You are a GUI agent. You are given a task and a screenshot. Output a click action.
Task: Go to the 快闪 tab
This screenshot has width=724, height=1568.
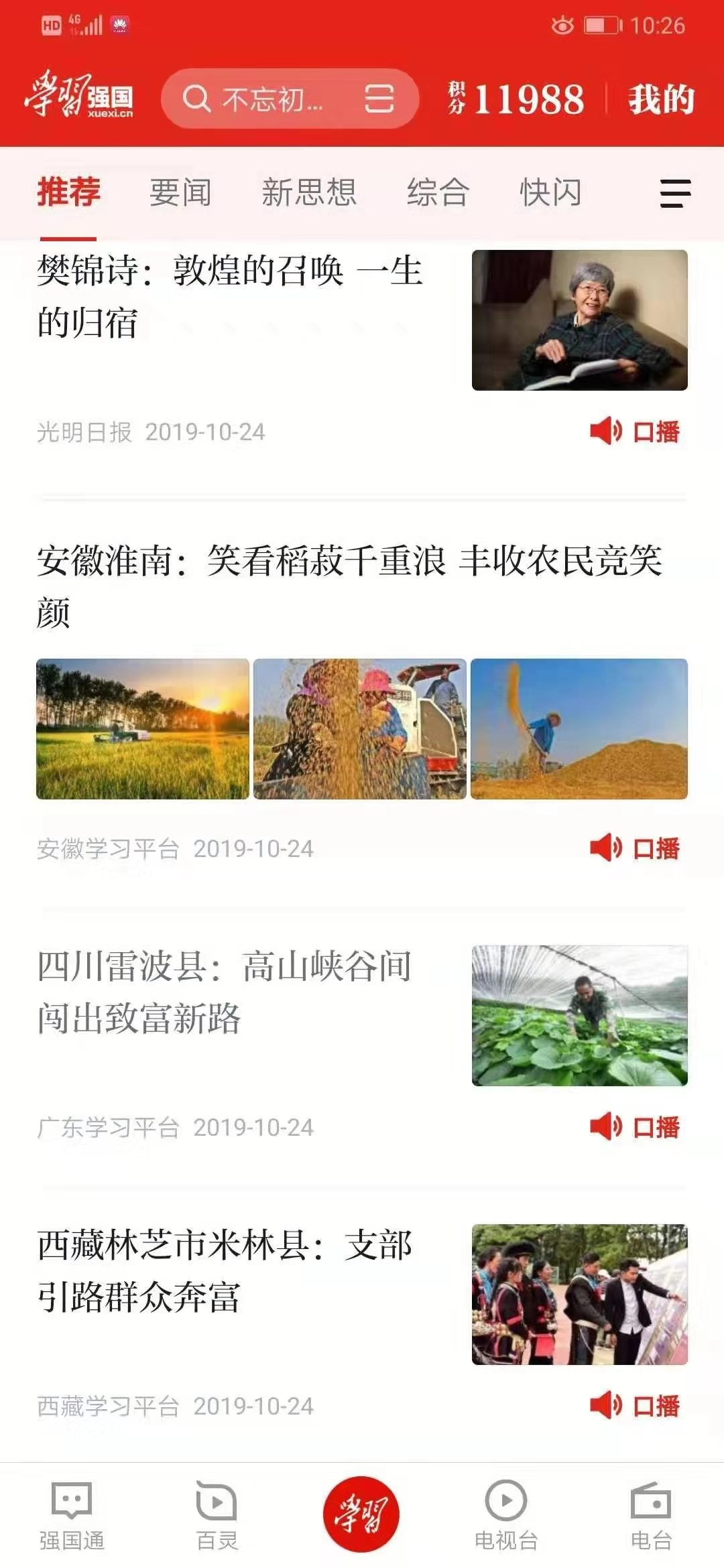(550, 193)
